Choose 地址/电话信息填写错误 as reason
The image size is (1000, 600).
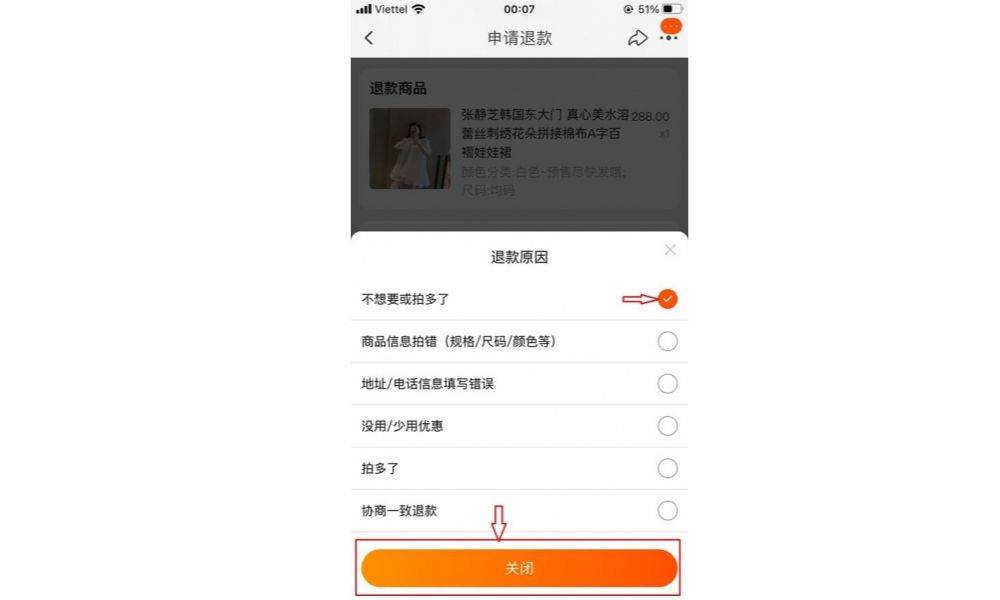click(668, 384)
